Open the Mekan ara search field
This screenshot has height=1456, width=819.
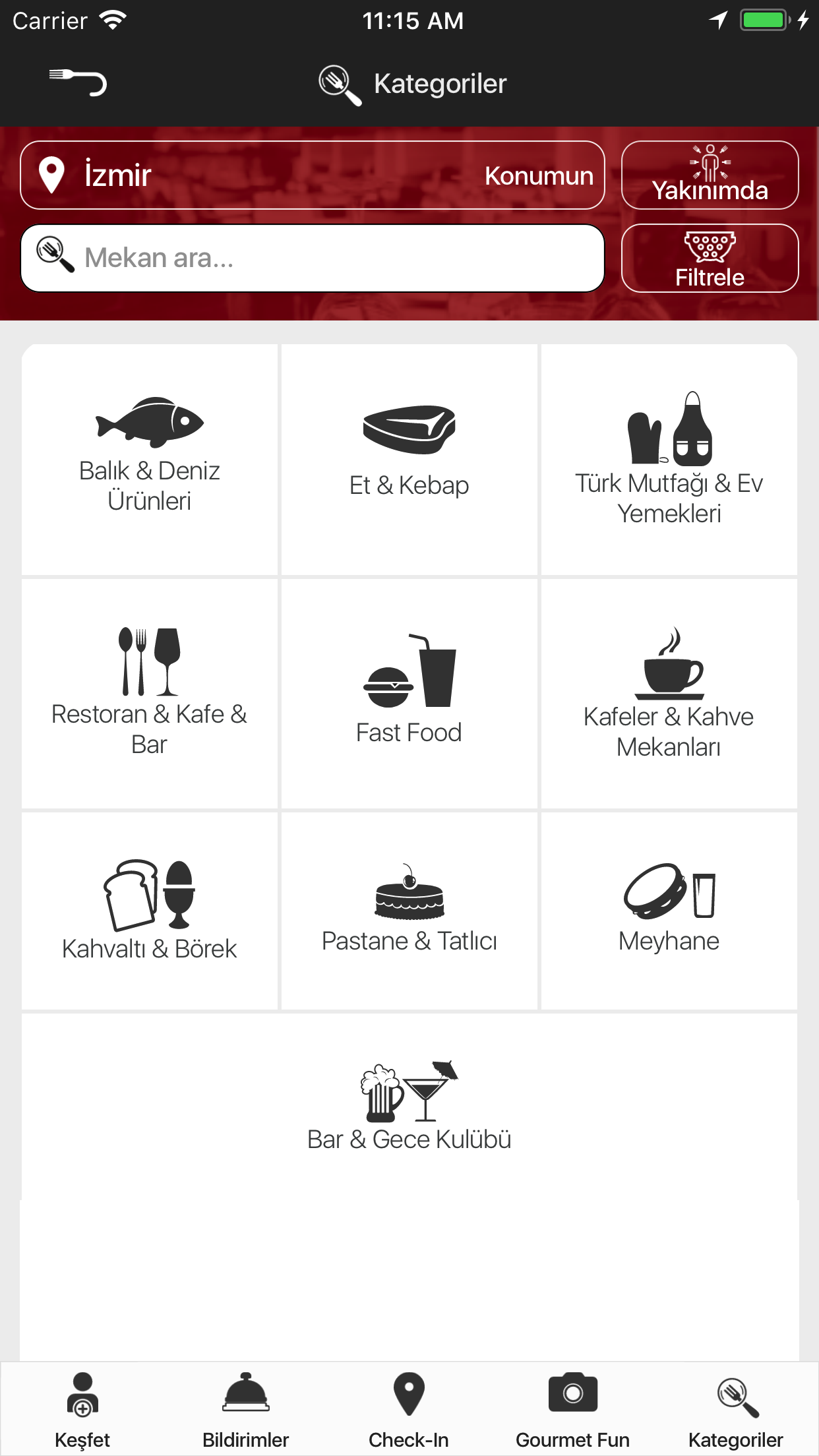pos(312,258)
